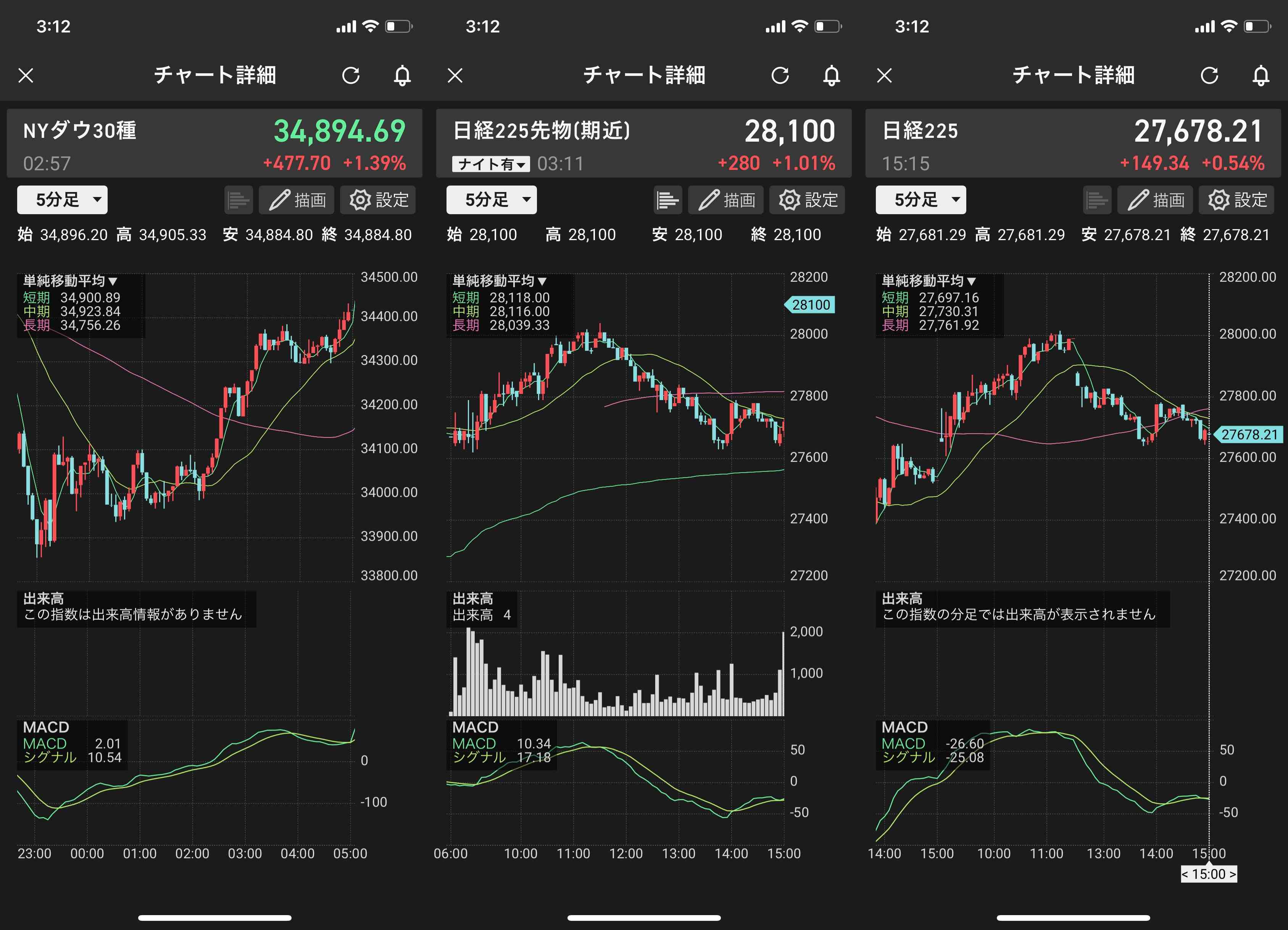Select the 5分足 dropdown on 日経225 index chart

[920, 200]
